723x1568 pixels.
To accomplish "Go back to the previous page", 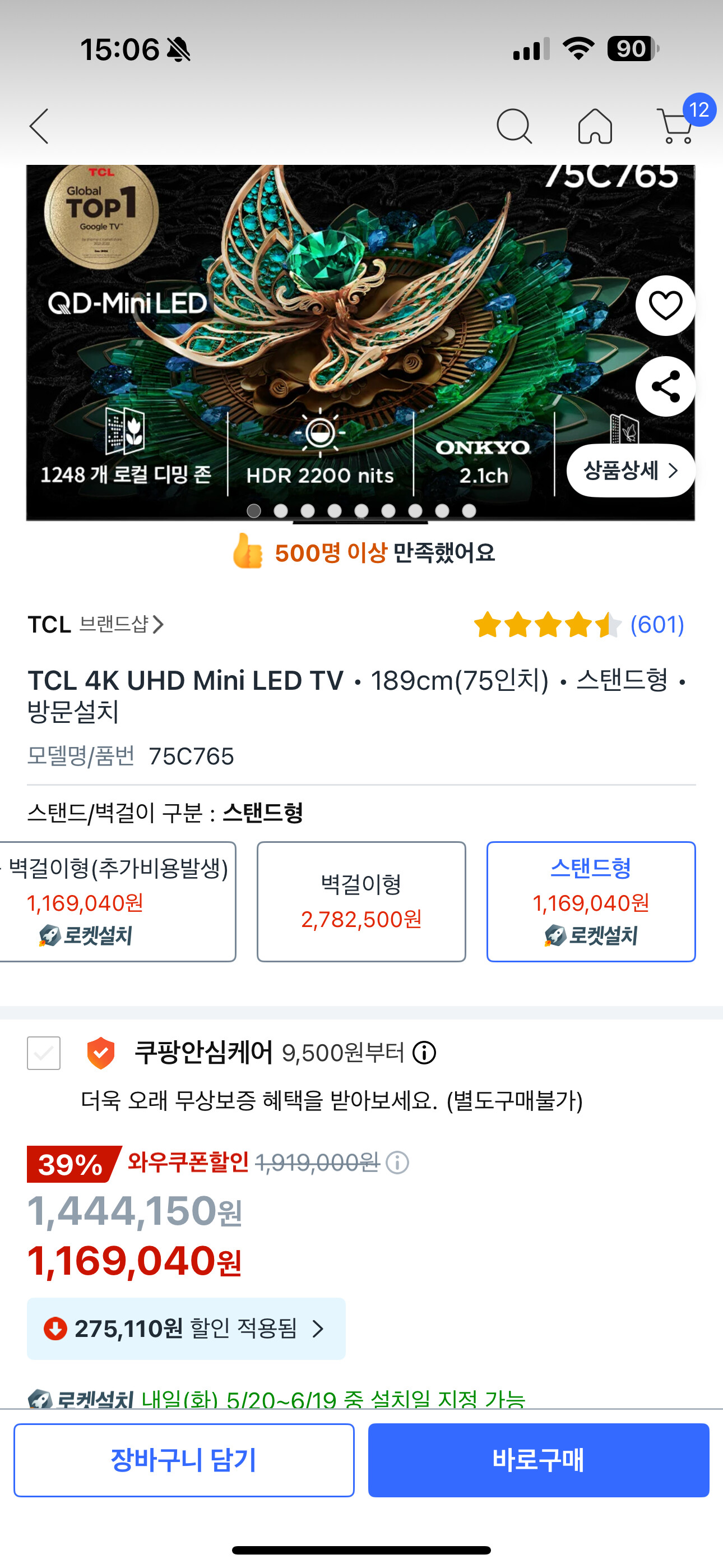I will coord(40,127).
